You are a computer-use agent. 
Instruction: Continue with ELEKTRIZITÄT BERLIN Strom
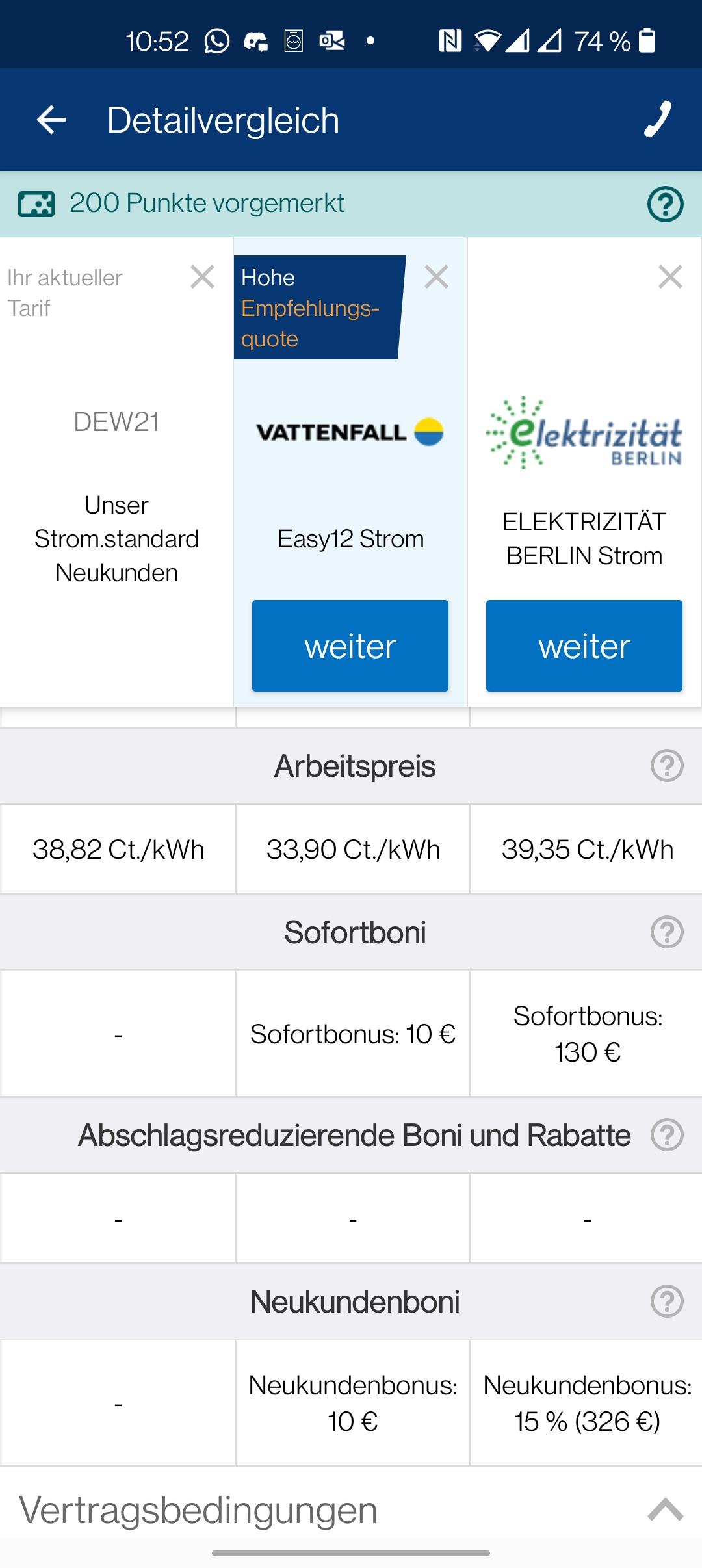coord(584,646)
